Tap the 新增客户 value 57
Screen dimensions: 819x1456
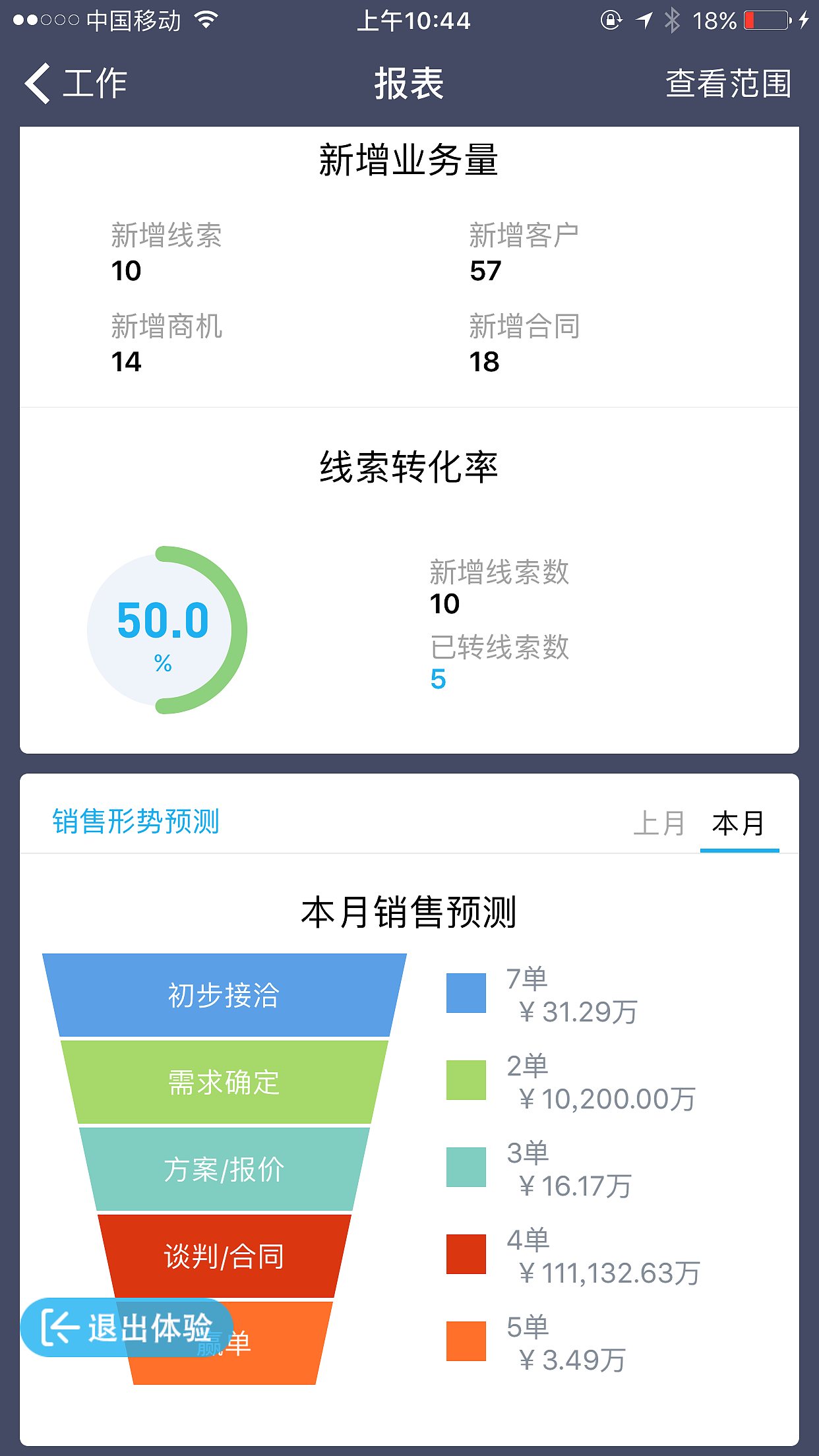(485, 270)
